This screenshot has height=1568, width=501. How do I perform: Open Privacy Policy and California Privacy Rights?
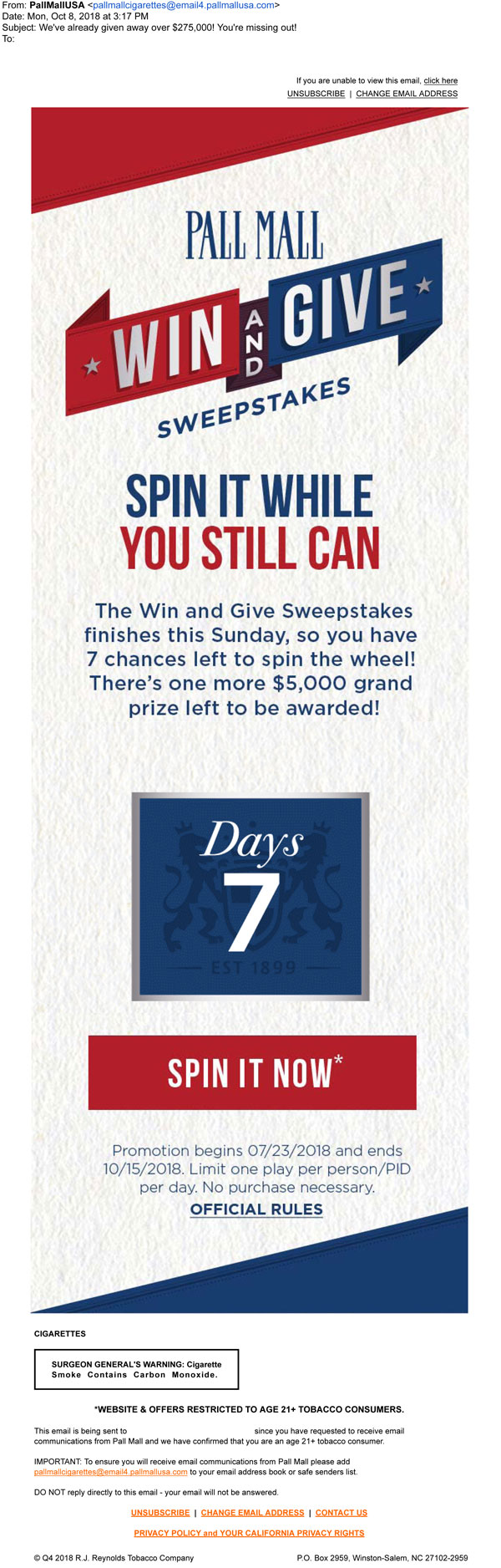coord(249,1533)
